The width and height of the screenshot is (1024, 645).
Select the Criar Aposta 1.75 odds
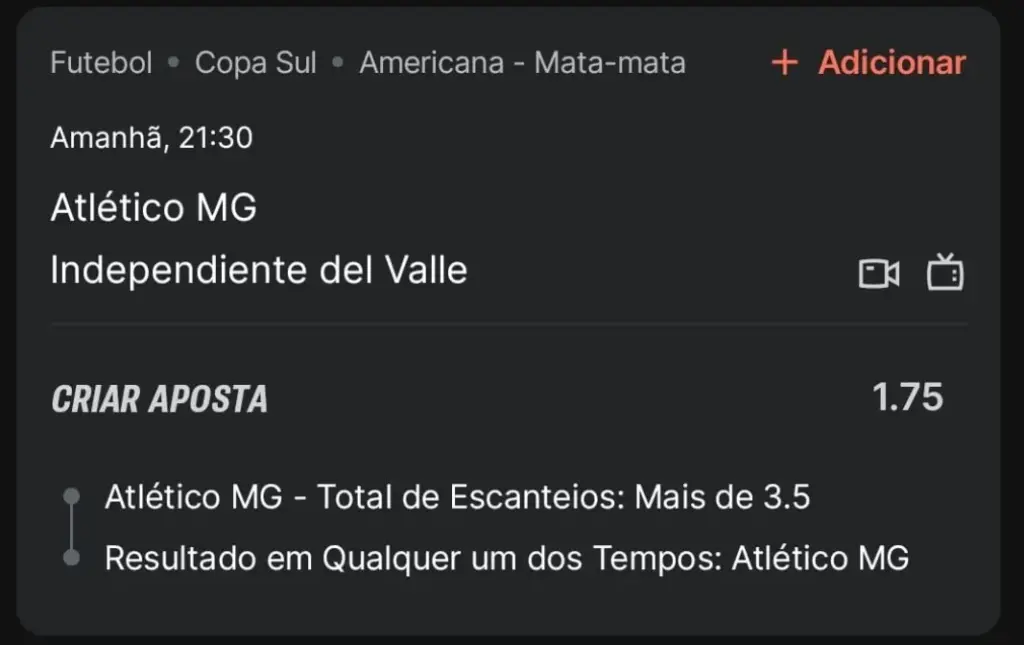(907, 398)
